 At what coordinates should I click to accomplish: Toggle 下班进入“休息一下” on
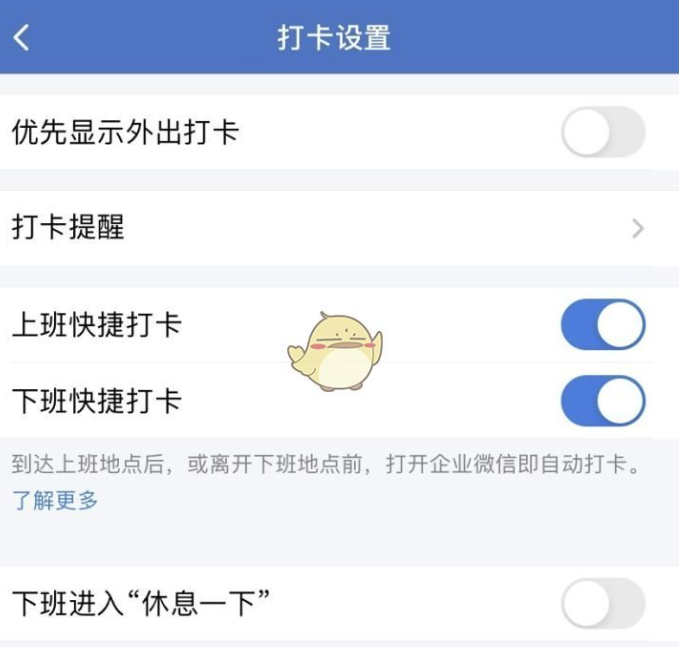[602, 604]
